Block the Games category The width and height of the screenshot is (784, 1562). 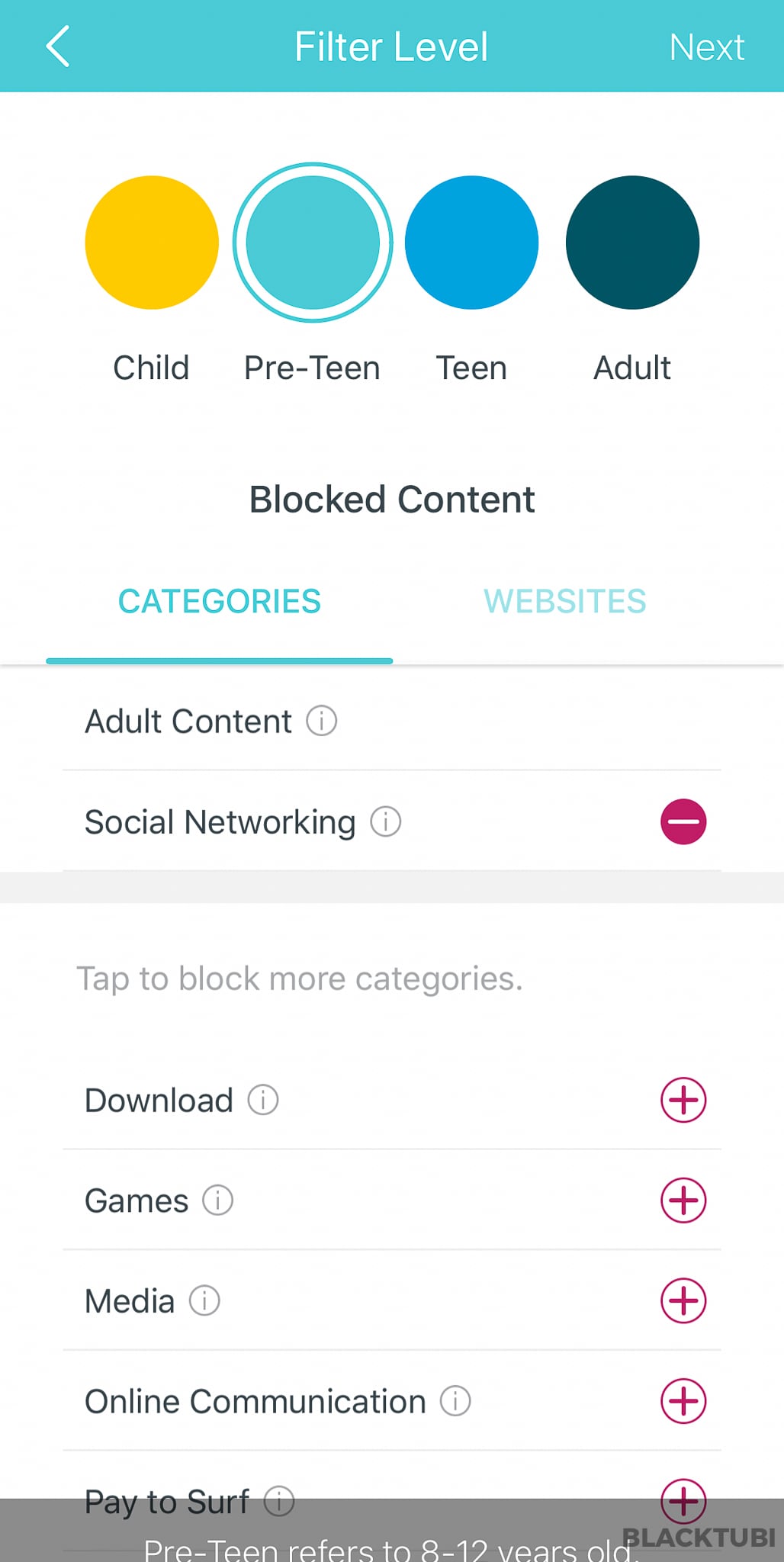pyautogui.click(x=683, y=1200)
